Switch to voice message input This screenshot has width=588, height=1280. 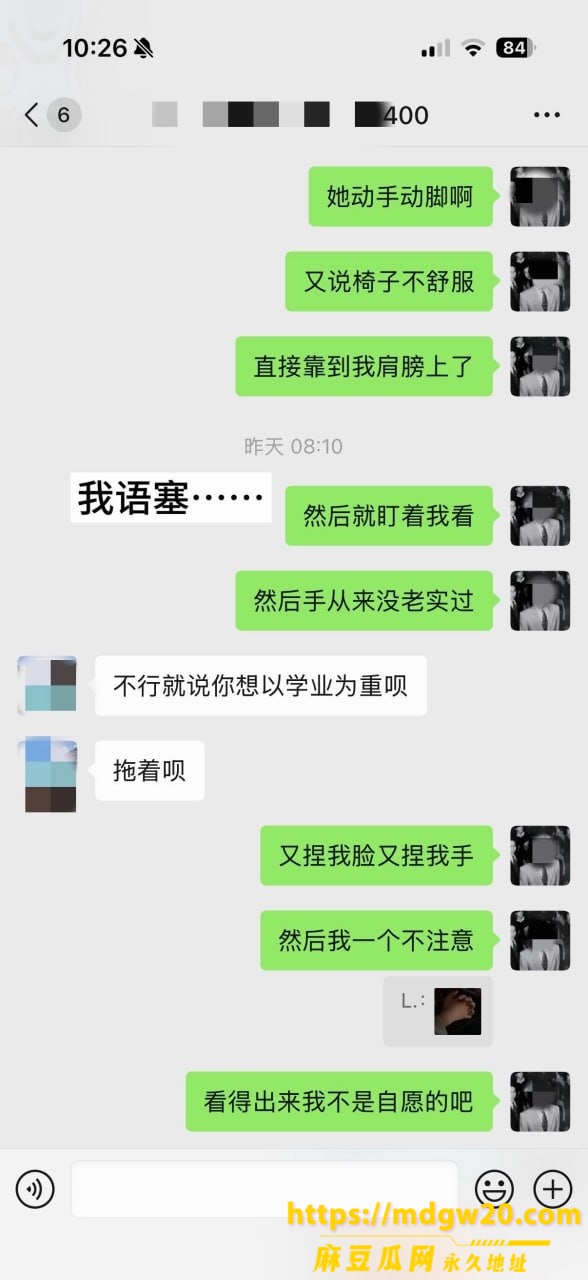(x=35, y=1189)
